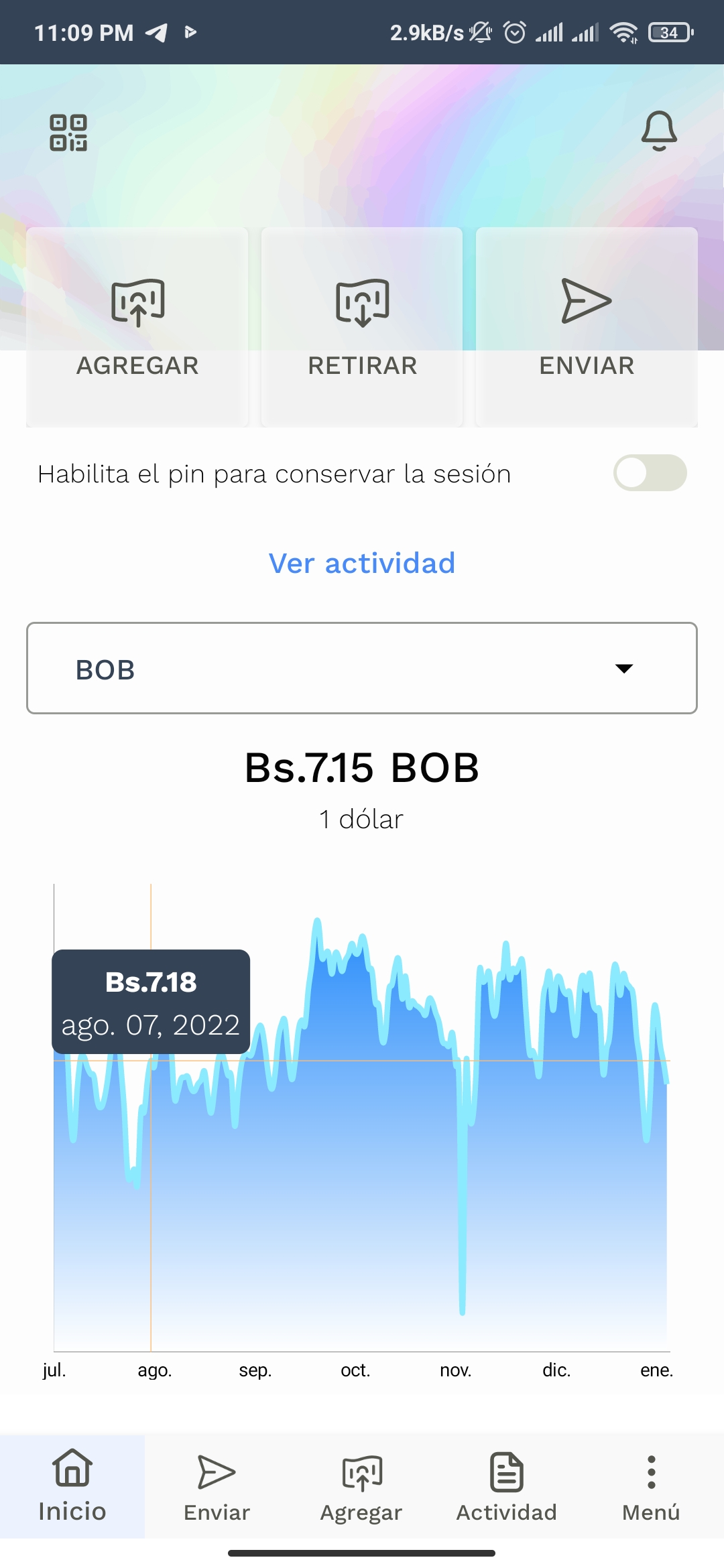Enable the pin session toggle

[x=650, y=473]
